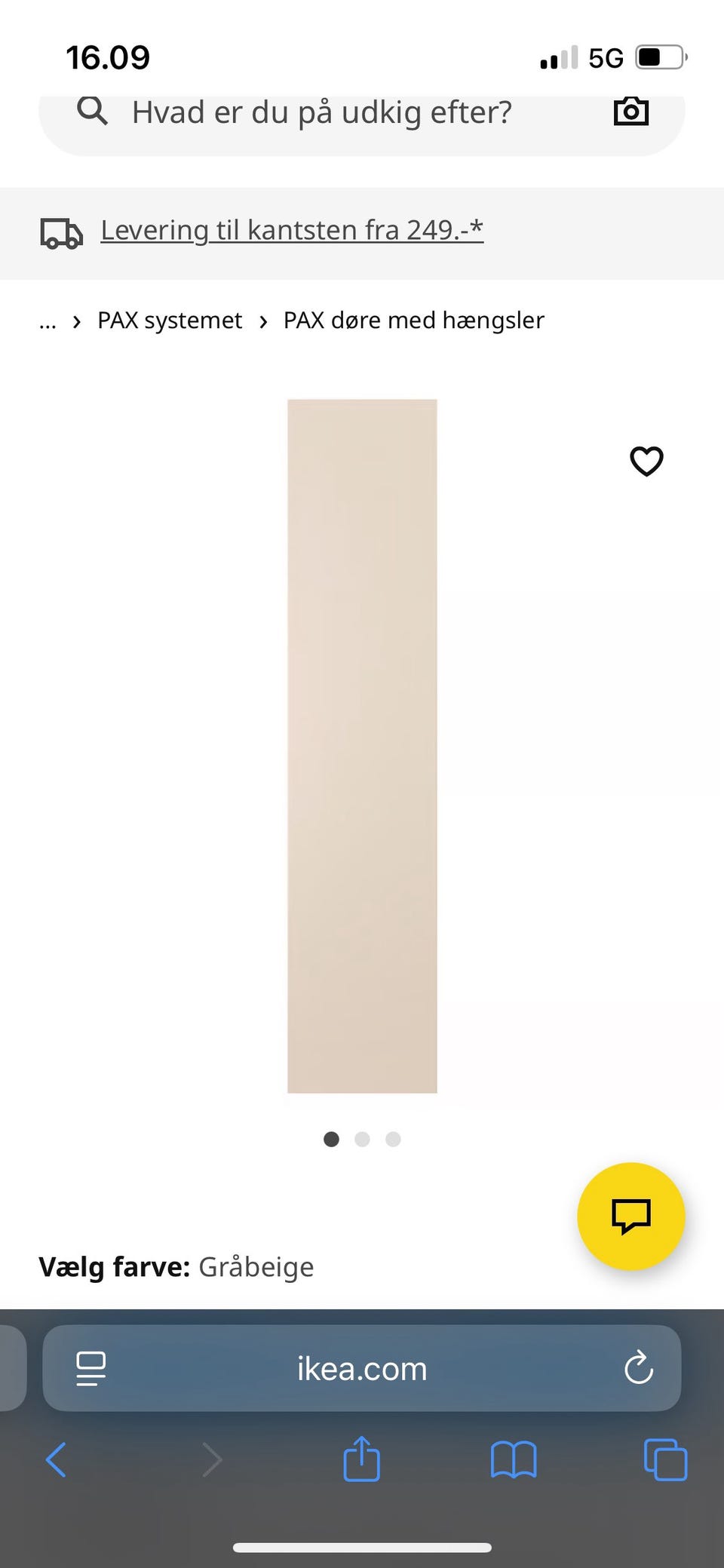Open the camera search in the search bar
724x1568 pixels.
click(x=630, y=112)
